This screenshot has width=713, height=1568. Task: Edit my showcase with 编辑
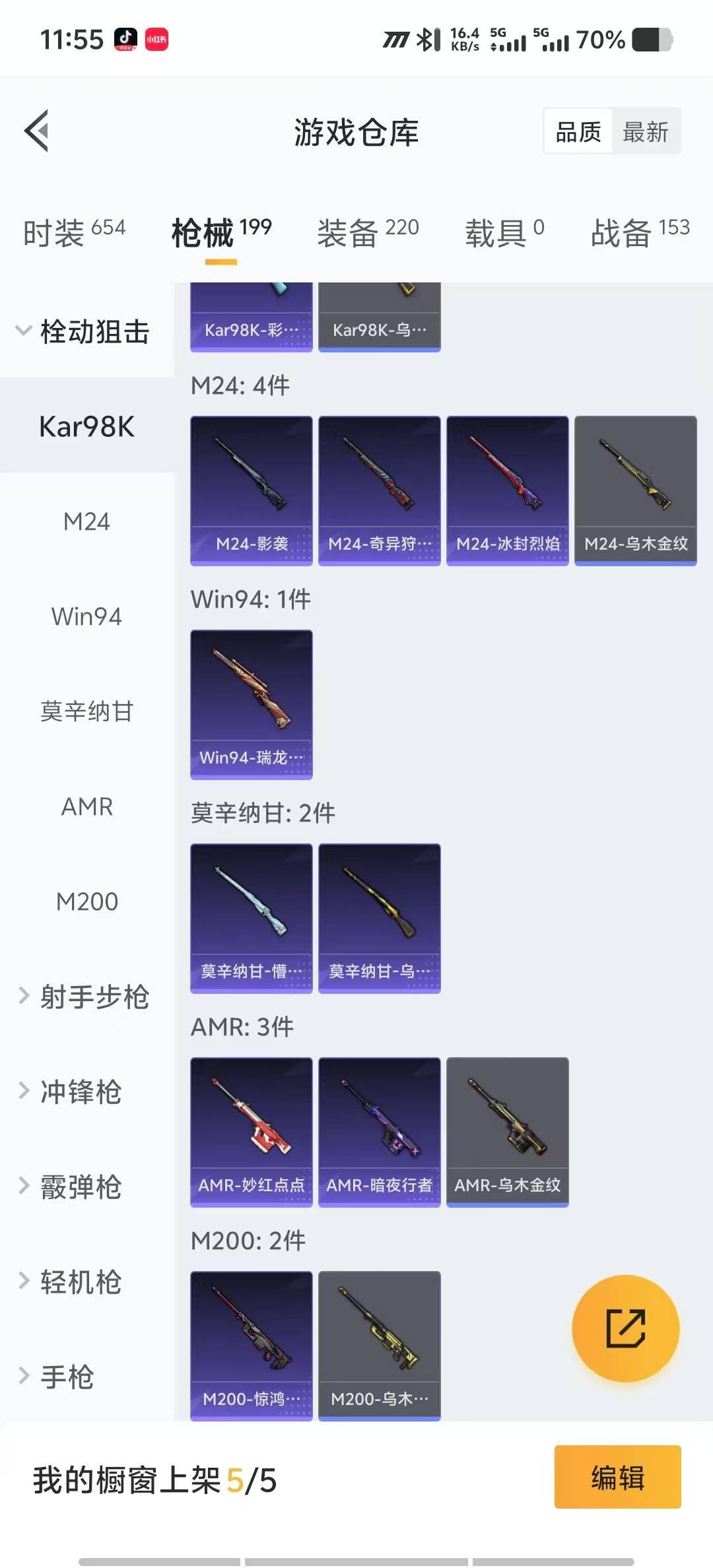point(617,1478)
